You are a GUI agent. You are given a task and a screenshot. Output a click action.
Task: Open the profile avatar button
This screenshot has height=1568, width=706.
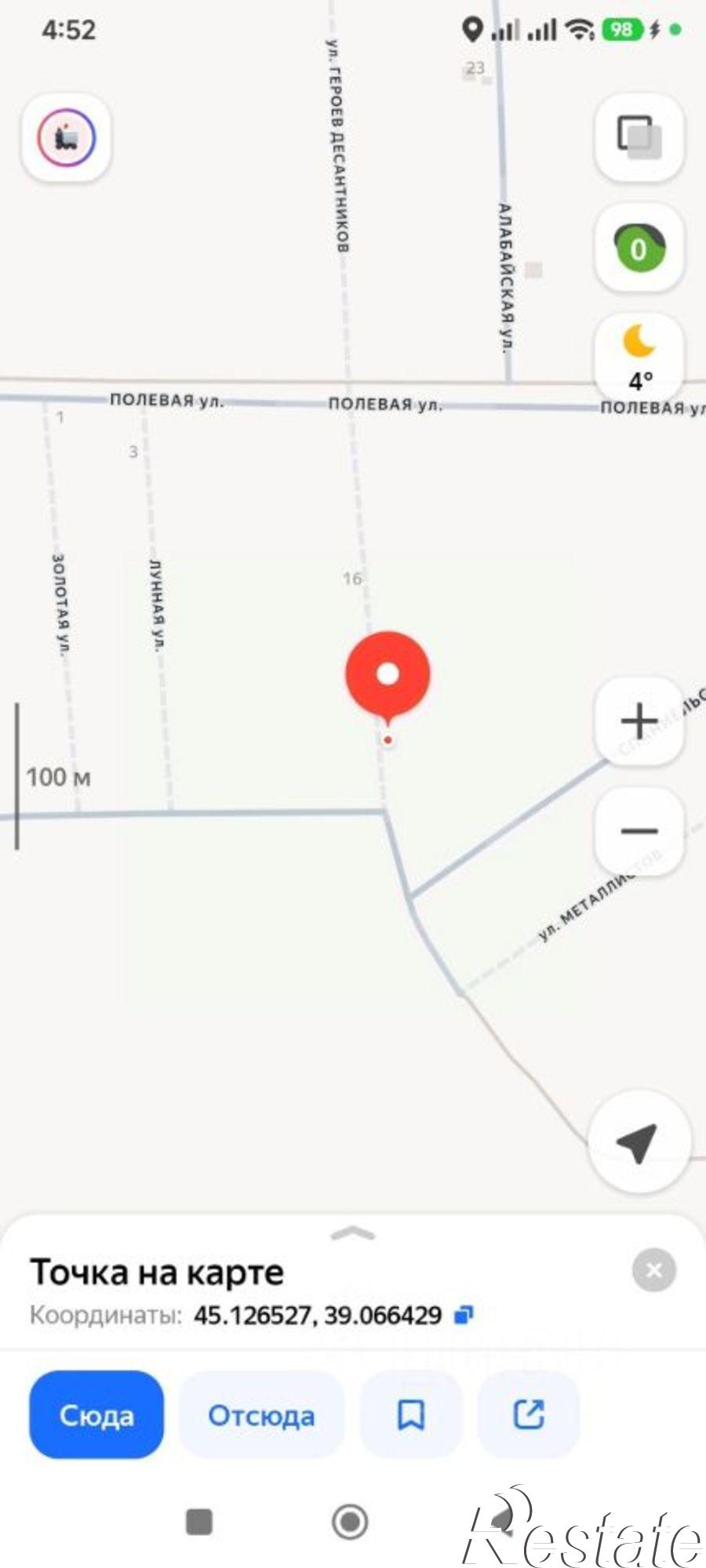click(66, 138)
